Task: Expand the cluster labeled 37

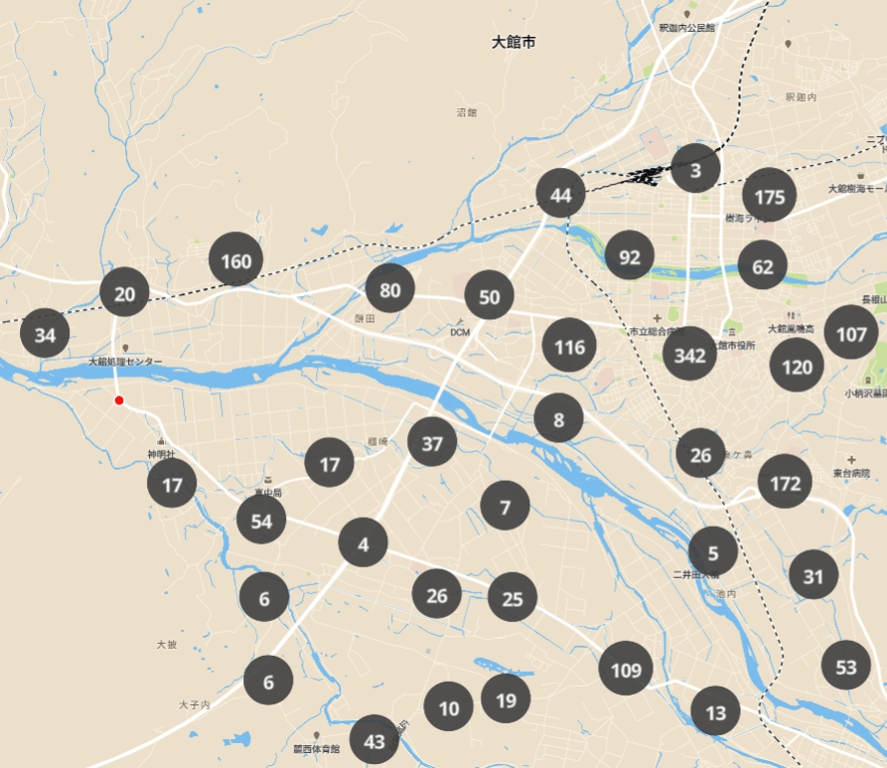Action: click(432, 443)
